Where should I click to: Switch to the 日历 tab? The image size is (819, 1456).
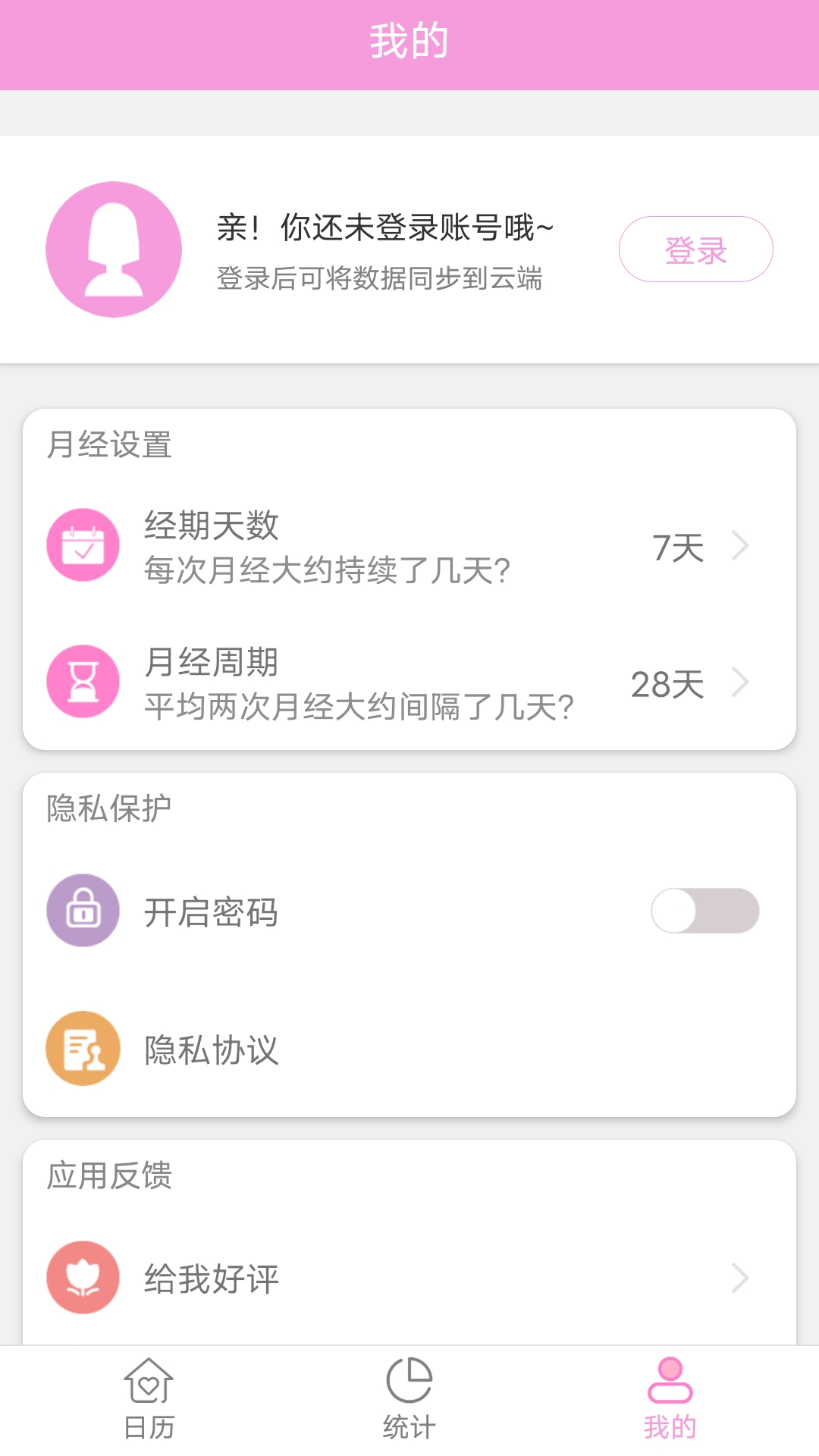click(150, 1399)
